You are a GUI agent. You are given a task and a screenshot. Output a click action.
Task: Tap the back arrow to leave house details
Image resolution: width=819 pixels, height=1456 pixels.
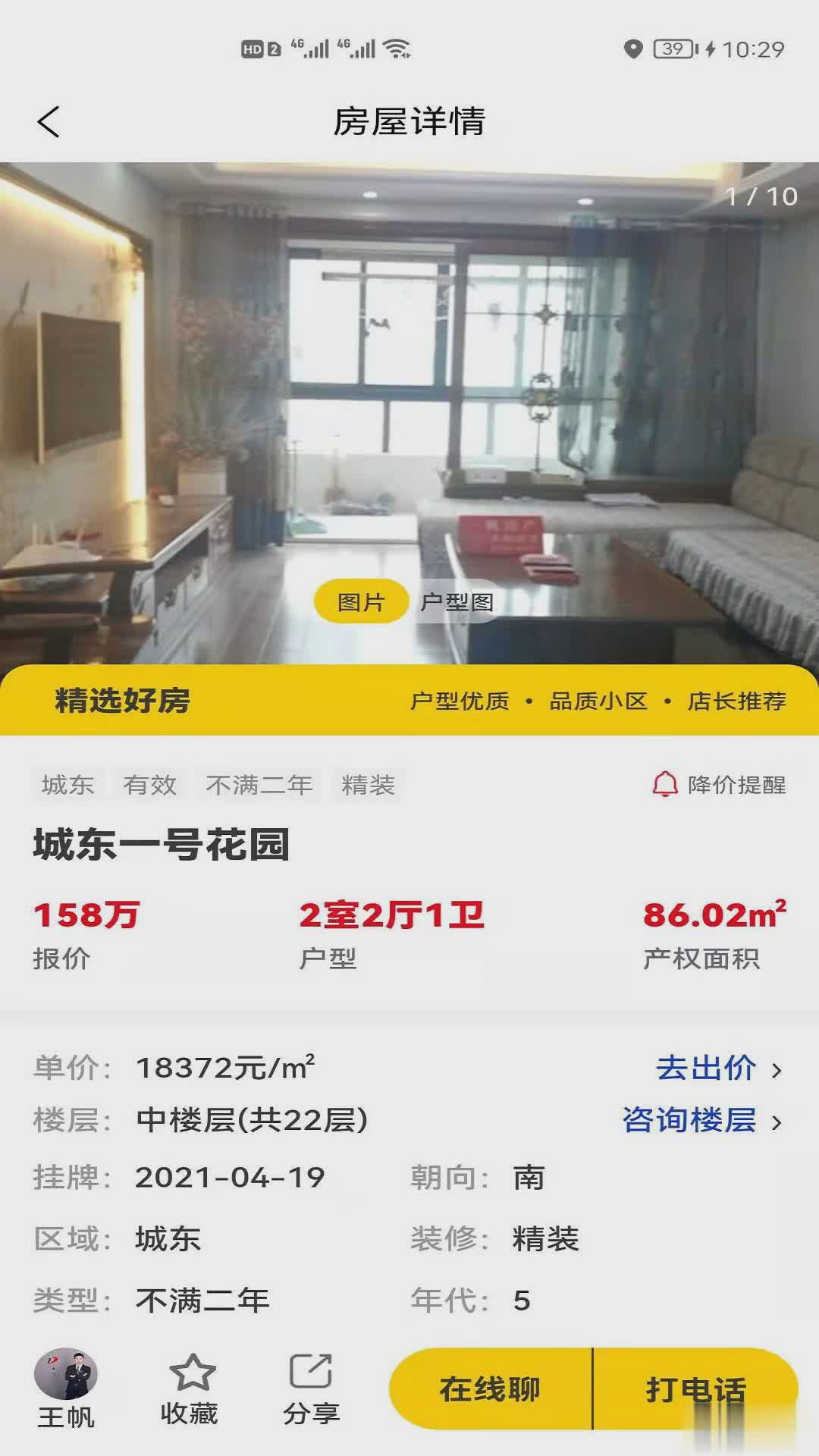48,121
